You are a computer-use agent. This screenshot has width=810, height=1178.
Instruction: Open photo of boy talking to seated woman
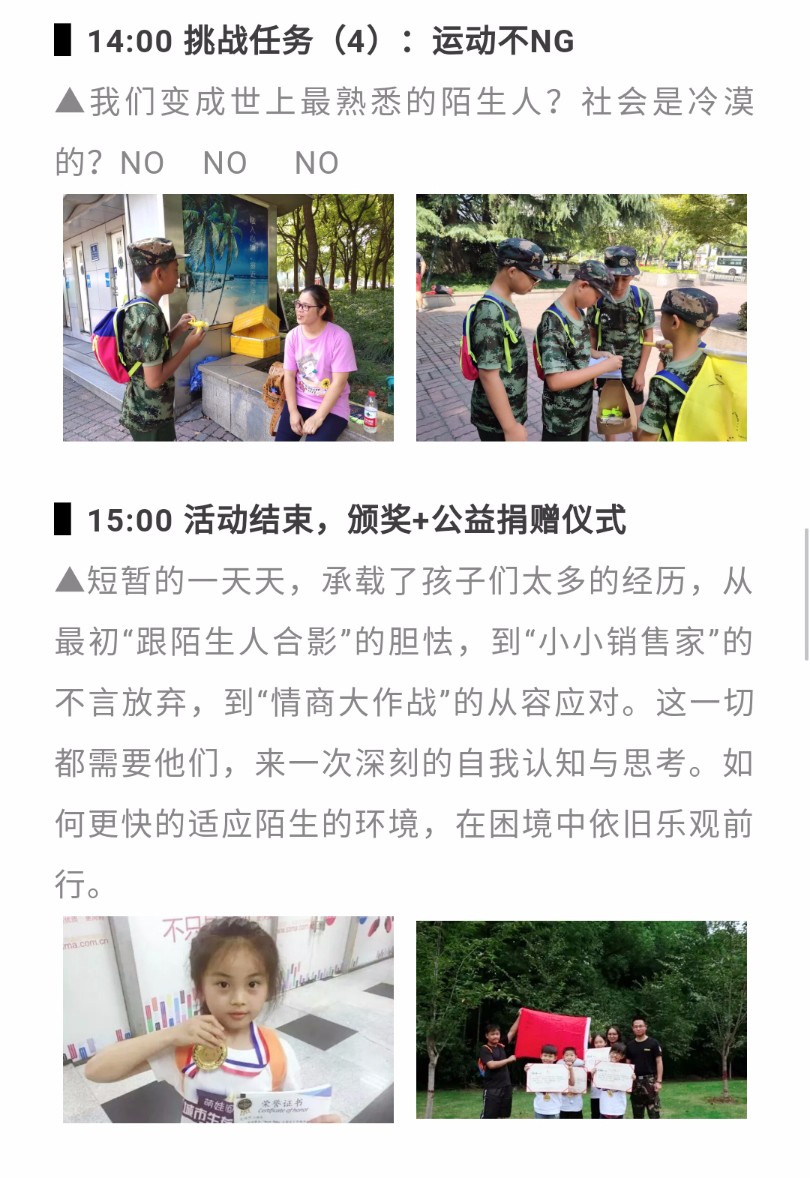coord(228,317)
